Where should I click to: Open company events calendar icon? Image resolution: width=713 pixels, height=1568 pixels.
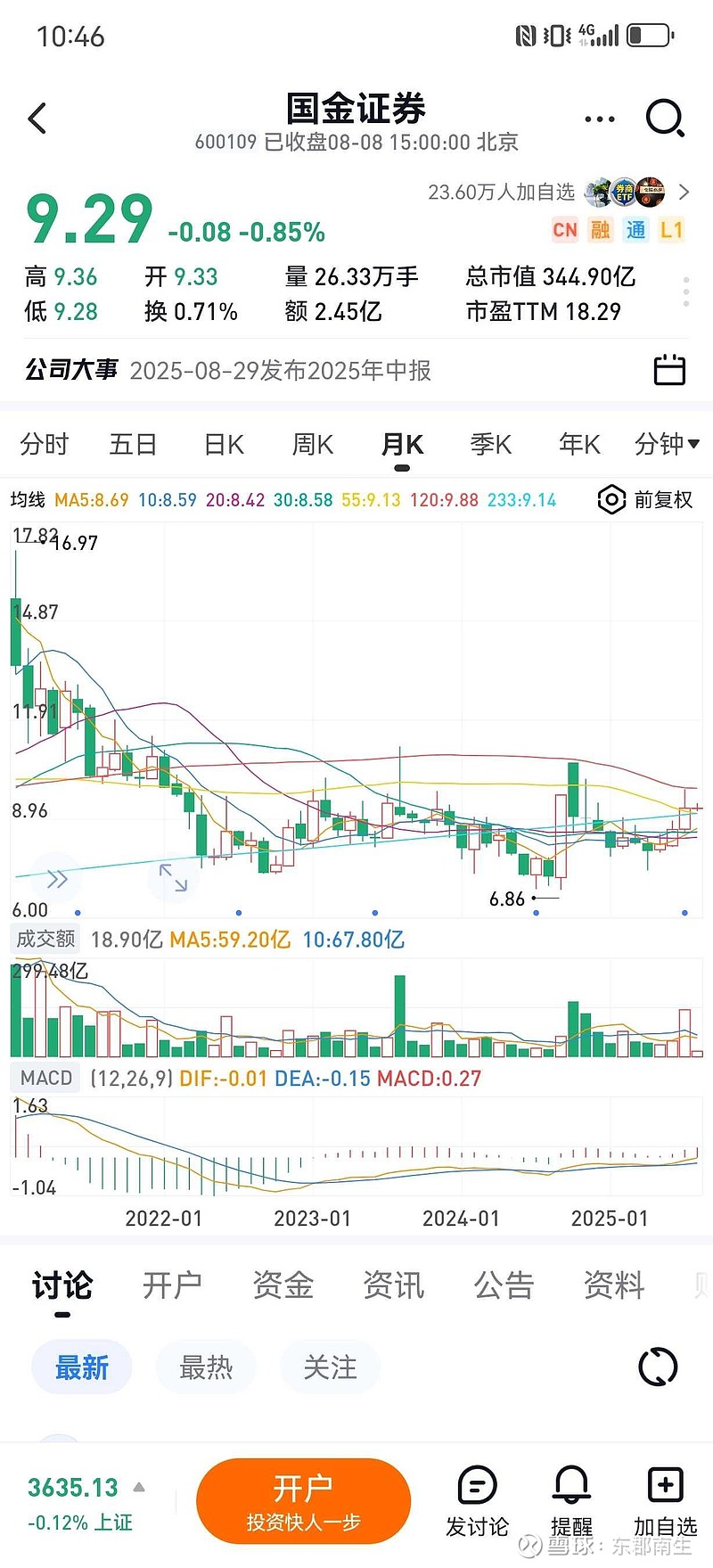point(669,370)
